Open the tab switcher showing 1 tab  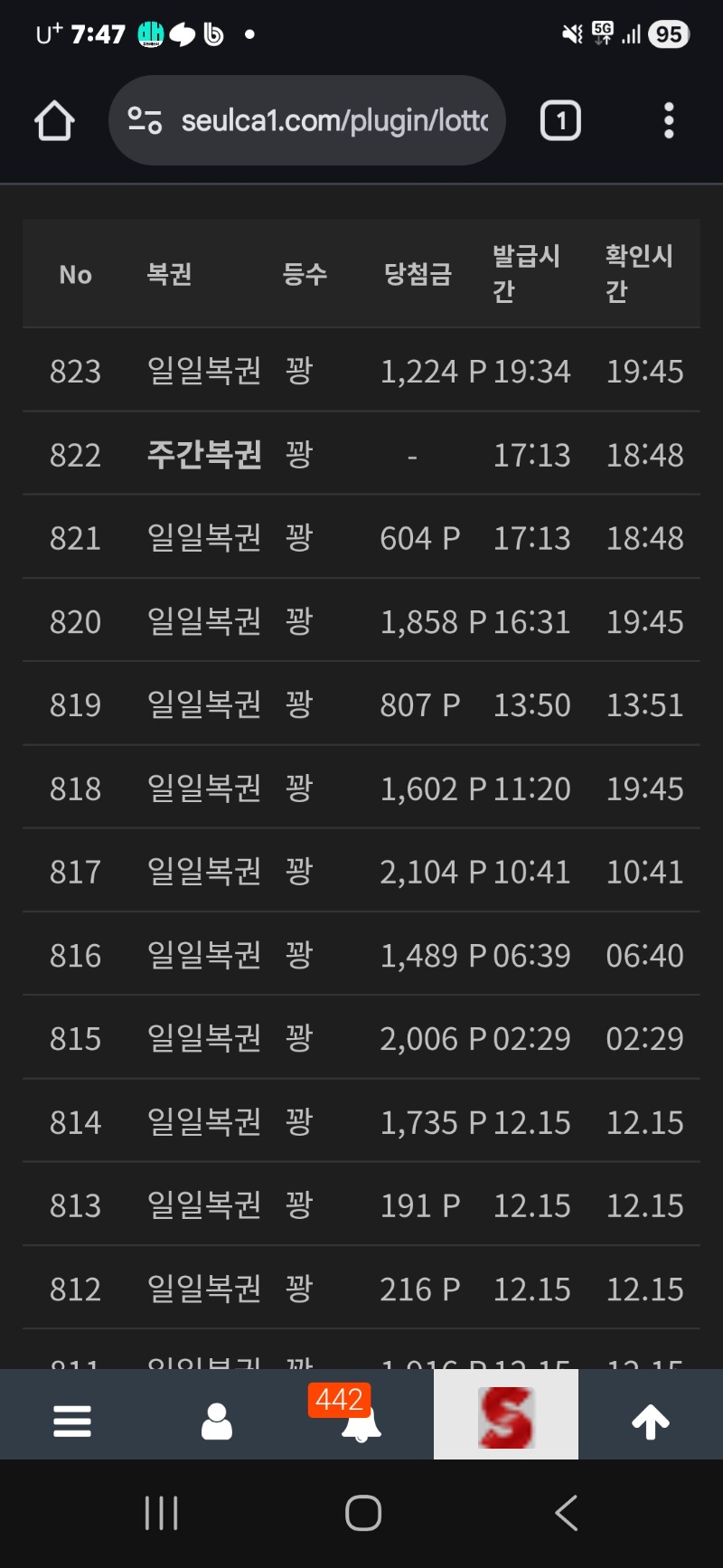click(560, 121)
